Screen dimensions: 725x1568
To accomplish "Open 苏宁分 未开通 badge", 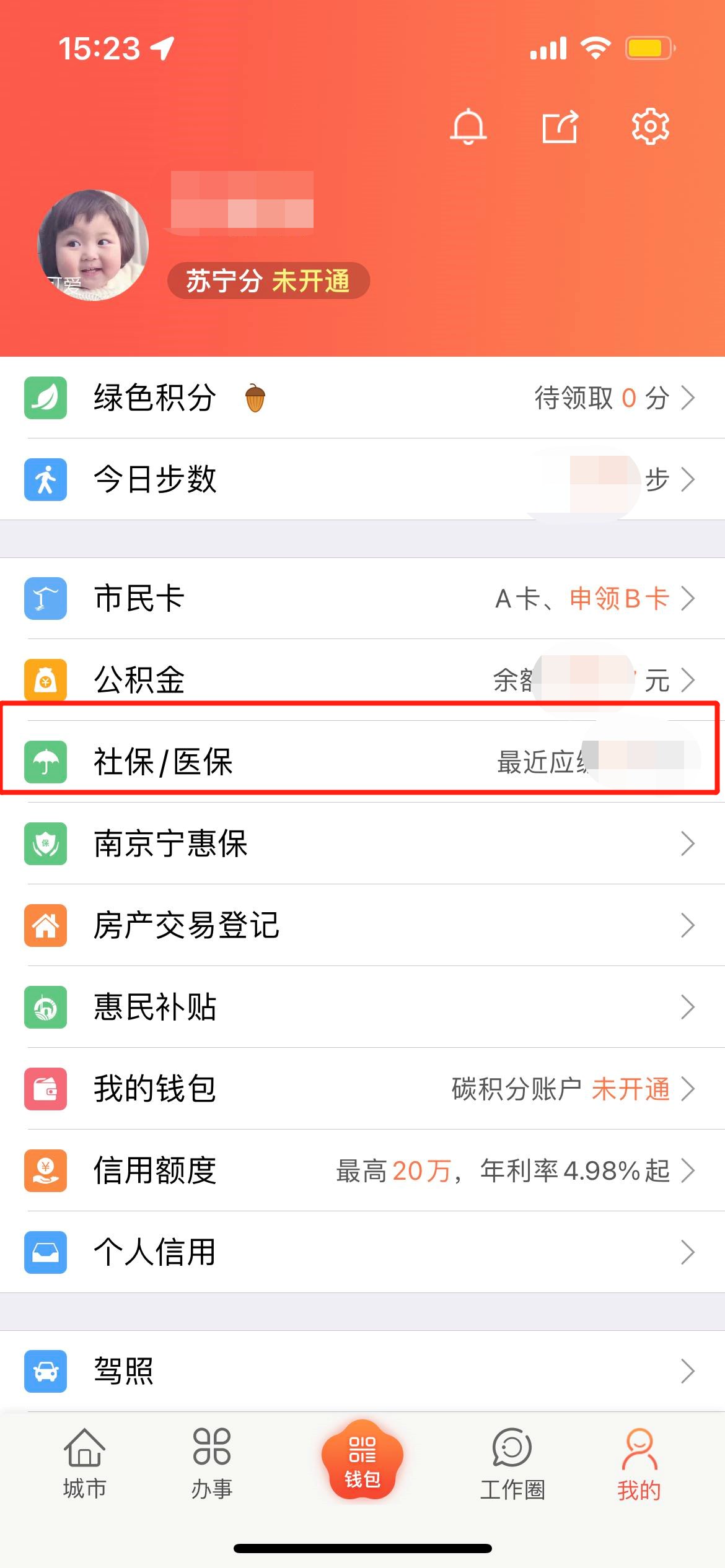I will pyautogui.click(x=268, y=281).
